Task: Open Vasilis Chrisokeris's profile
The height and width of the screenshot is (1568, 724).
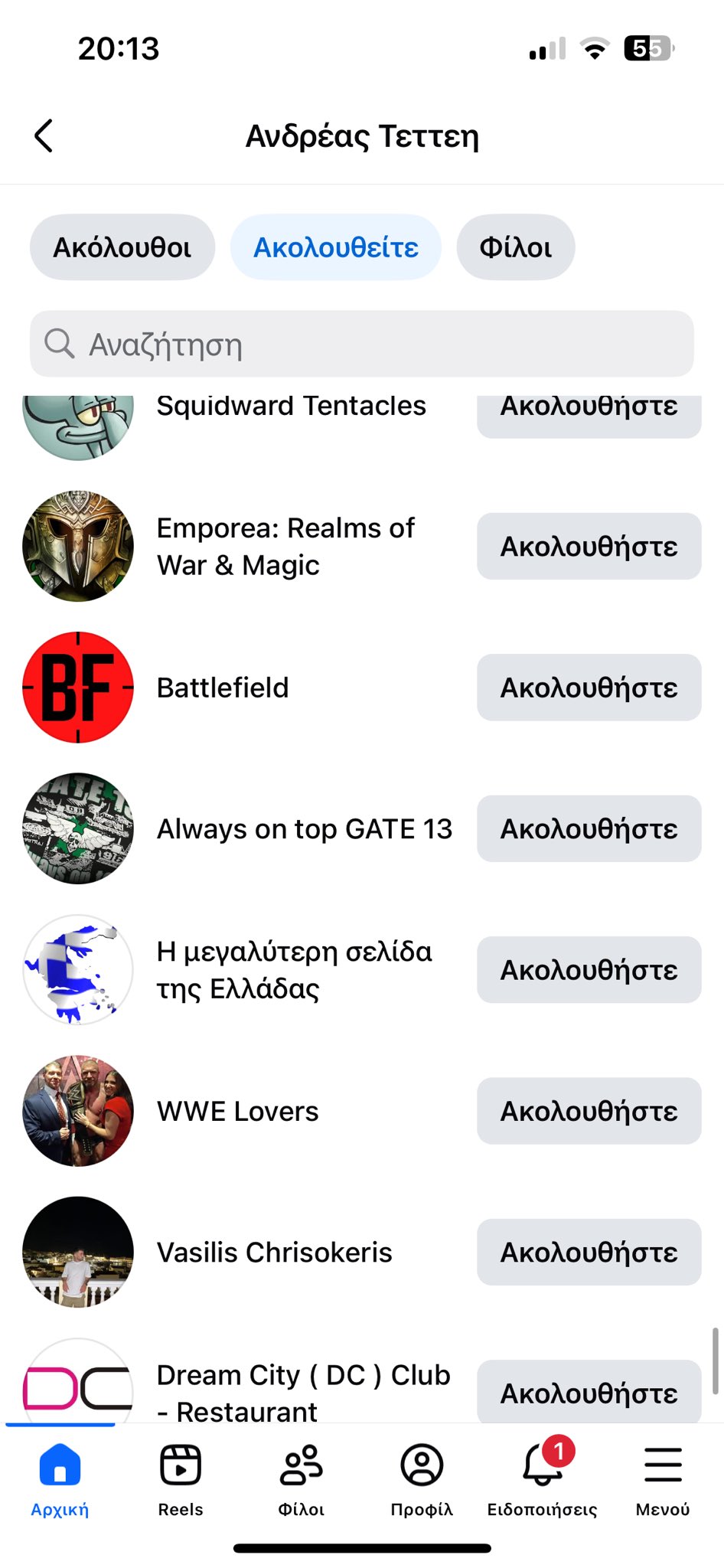Action: 274,1253
